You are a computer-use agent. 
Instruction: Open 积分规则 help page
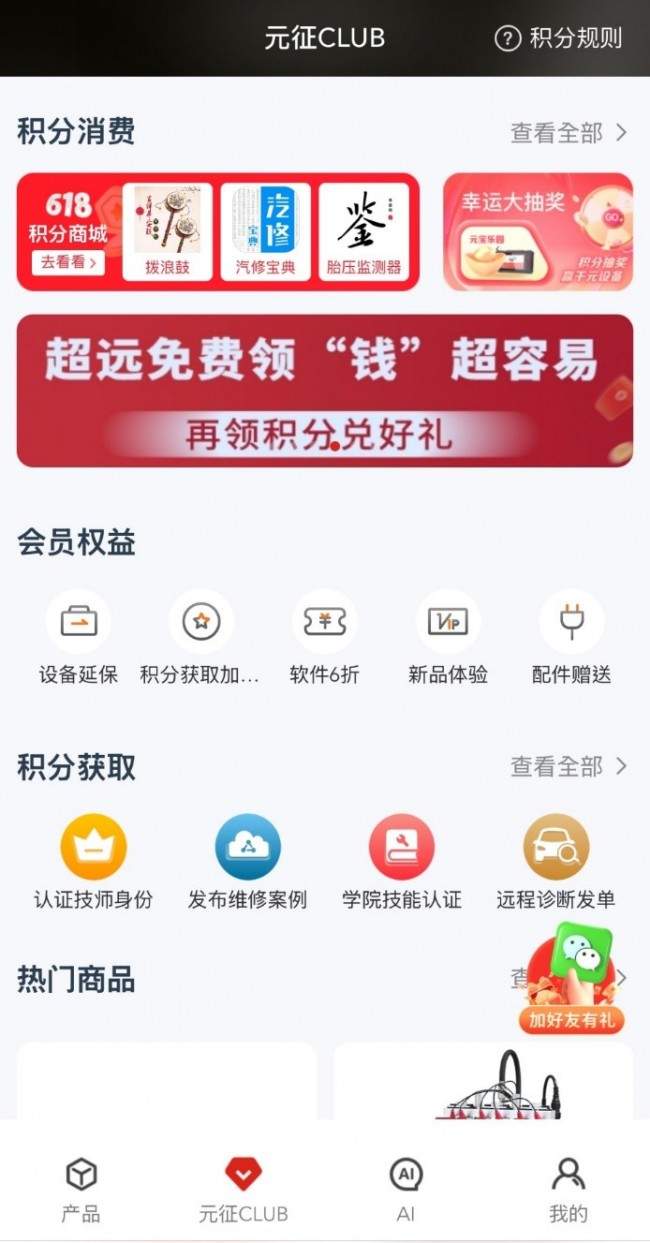click(x=559, y=38)
